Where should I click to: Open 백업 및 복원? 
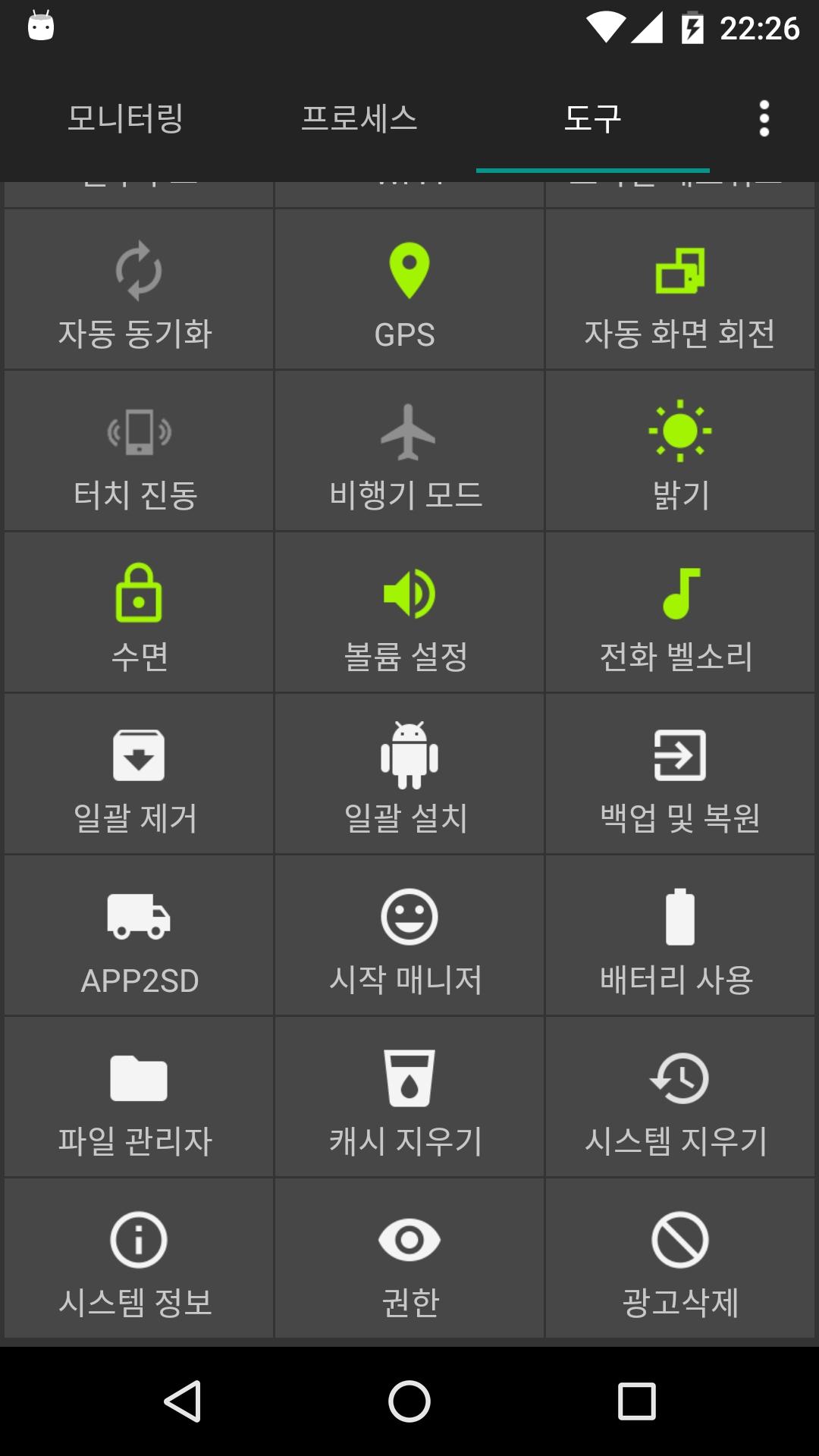tap(679, 774)
